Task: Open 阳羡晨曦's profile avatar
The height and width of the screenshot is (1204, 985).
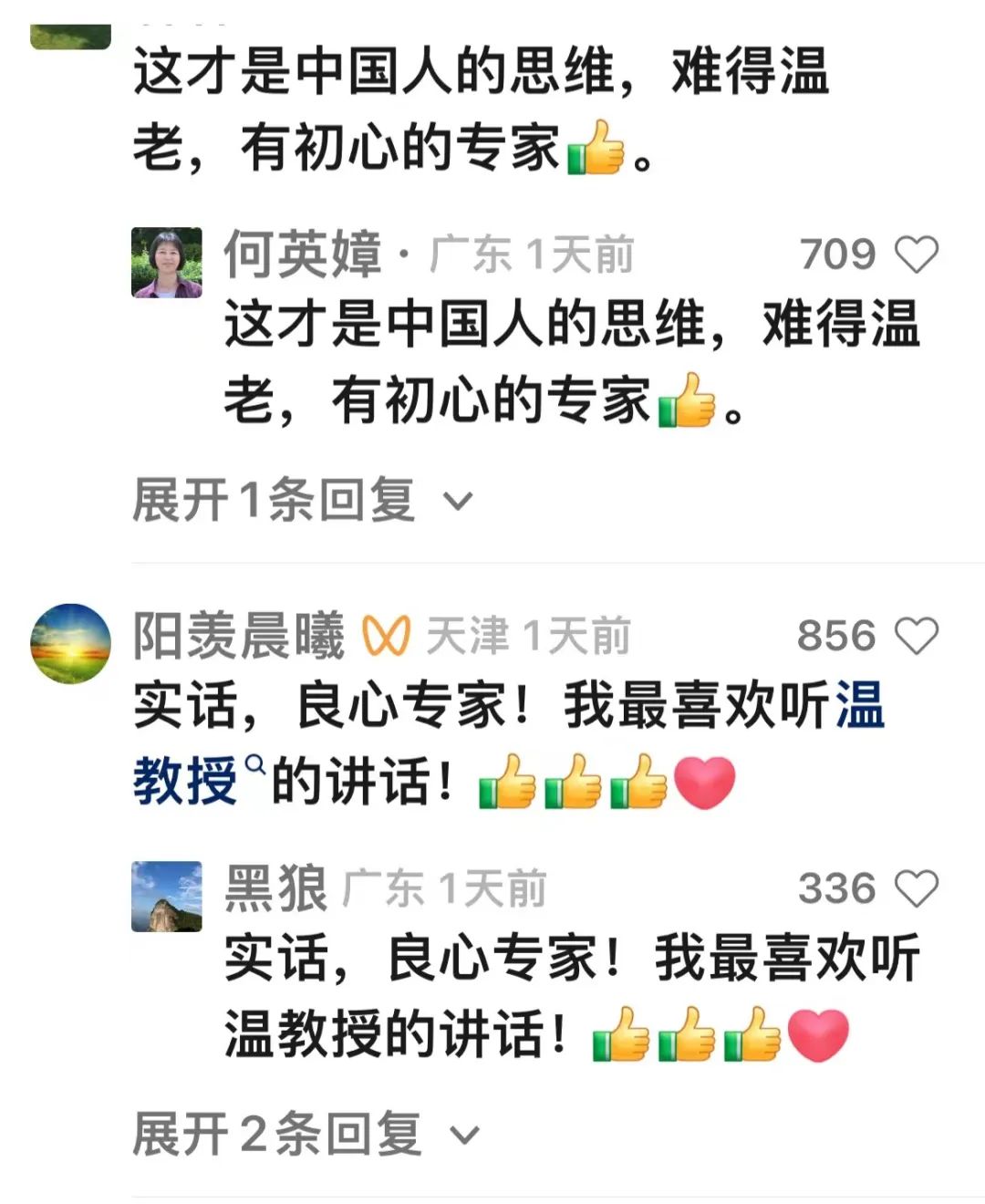Action: 71,643
